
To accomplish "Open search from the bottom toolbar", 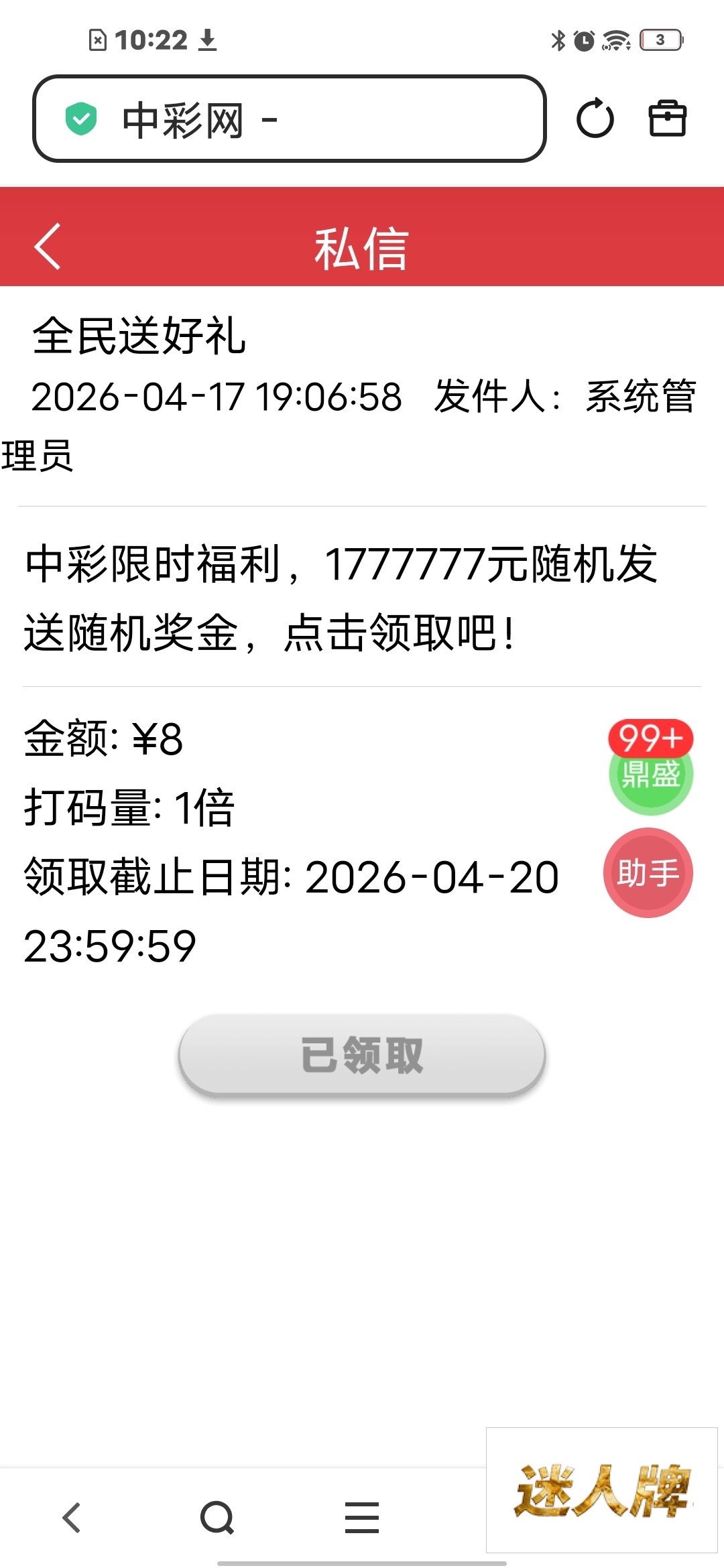I will pyautogui.click(x=217, y=1517).
